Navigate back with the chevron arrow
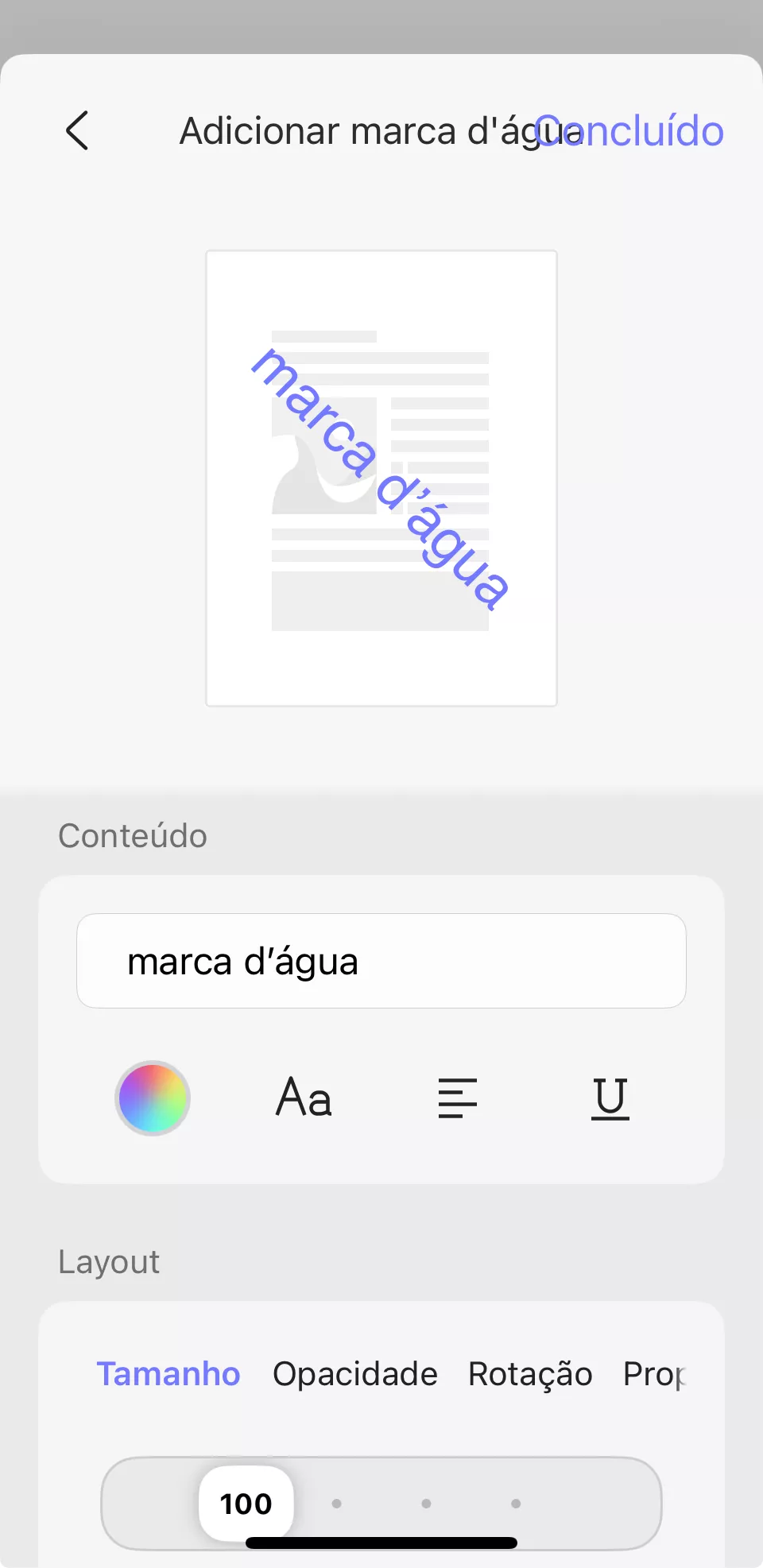The height and width of the screenshot is (1568, 763). [x=77, y=131]
